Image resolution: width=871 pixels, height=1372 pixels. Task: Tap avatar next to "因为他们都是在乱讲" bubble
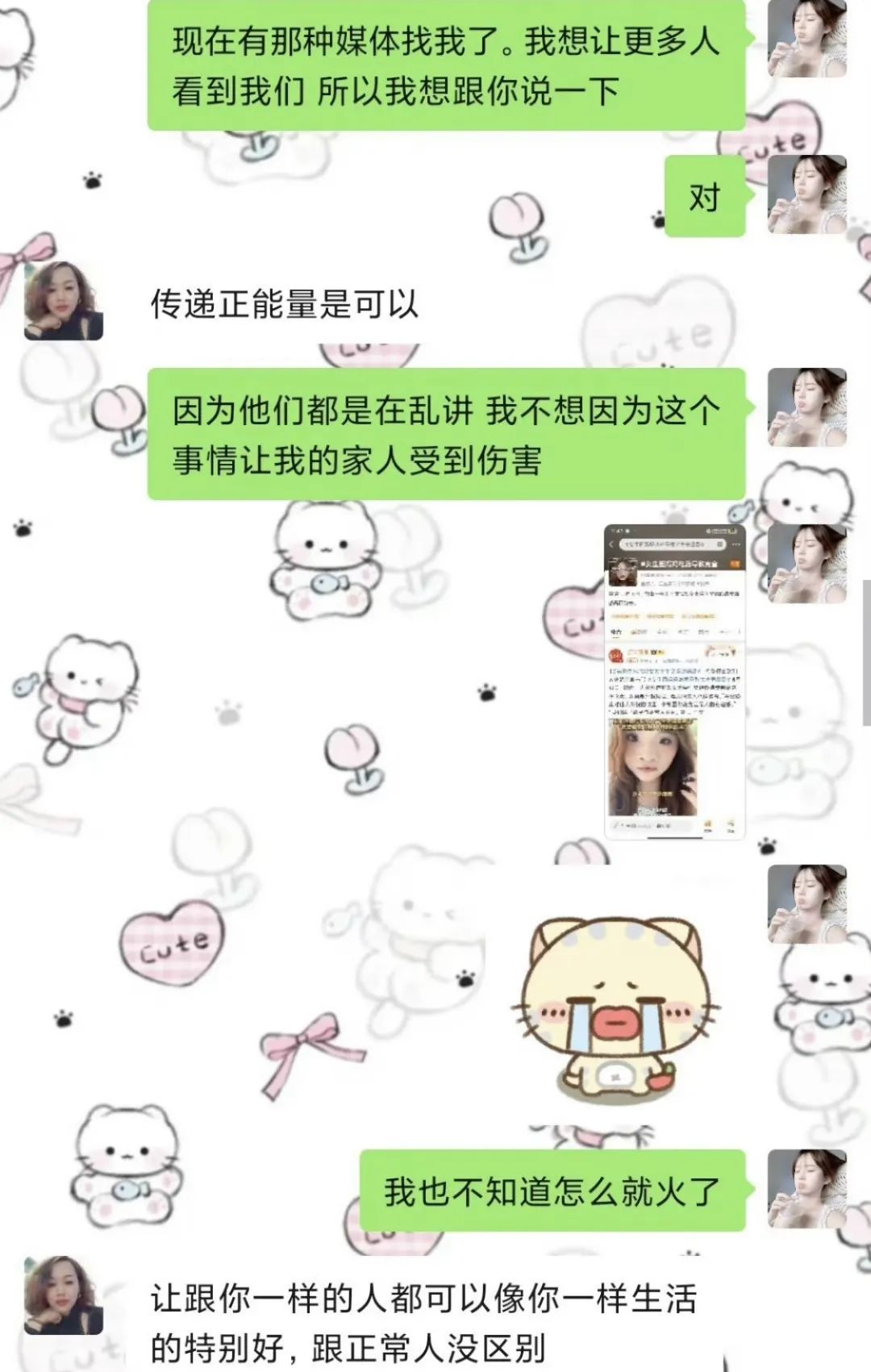click(806, 407)
